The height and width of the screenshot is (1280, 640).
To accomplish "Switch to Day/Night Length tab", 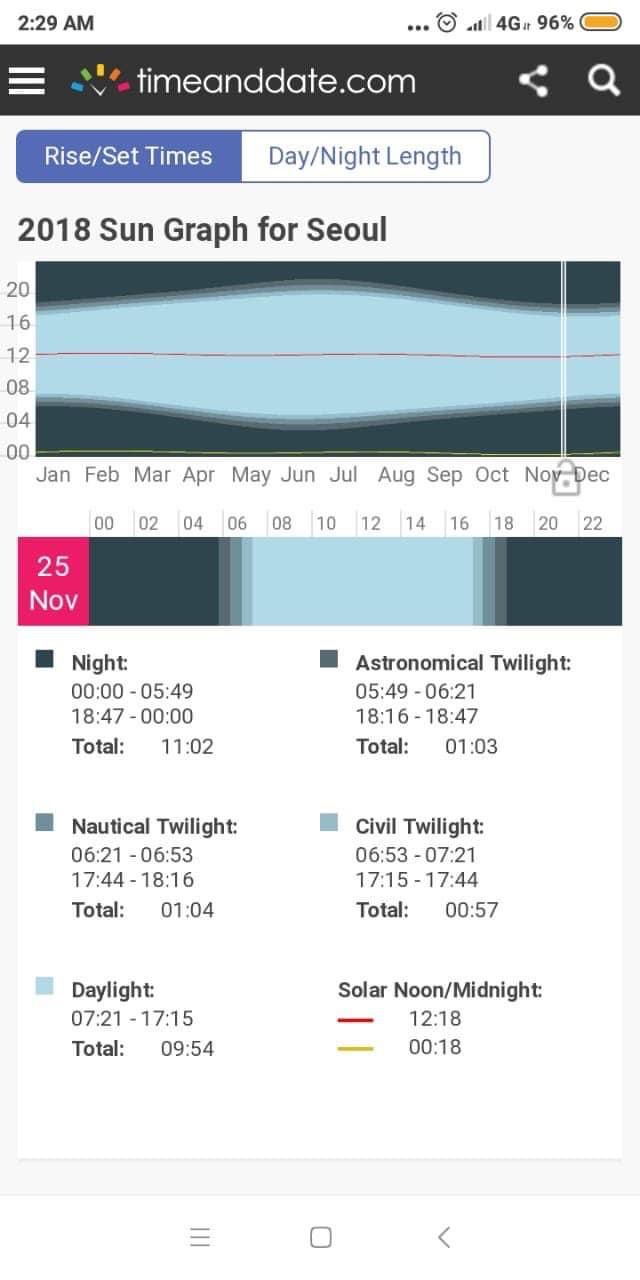I will coord(365,157).
